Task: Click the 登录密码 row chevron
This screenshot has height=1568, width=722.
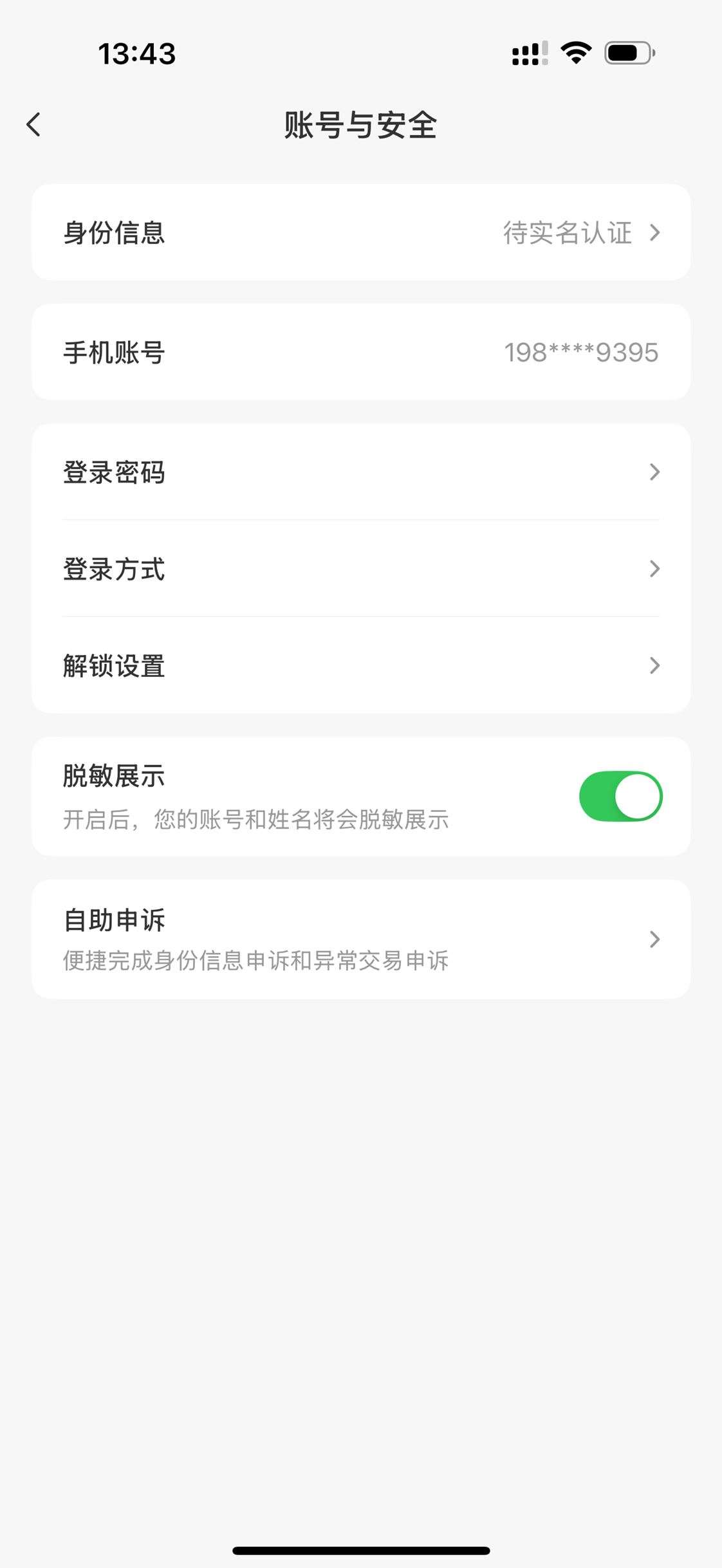Action: (x=654, y=472)
